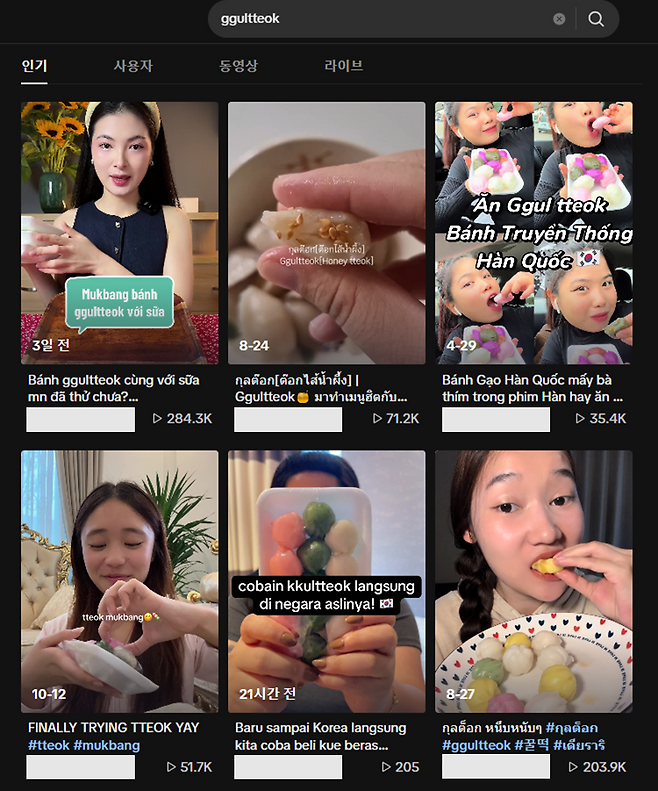
Task: Clear the search text
Action: pyautogui.click(x=559, y=19)
